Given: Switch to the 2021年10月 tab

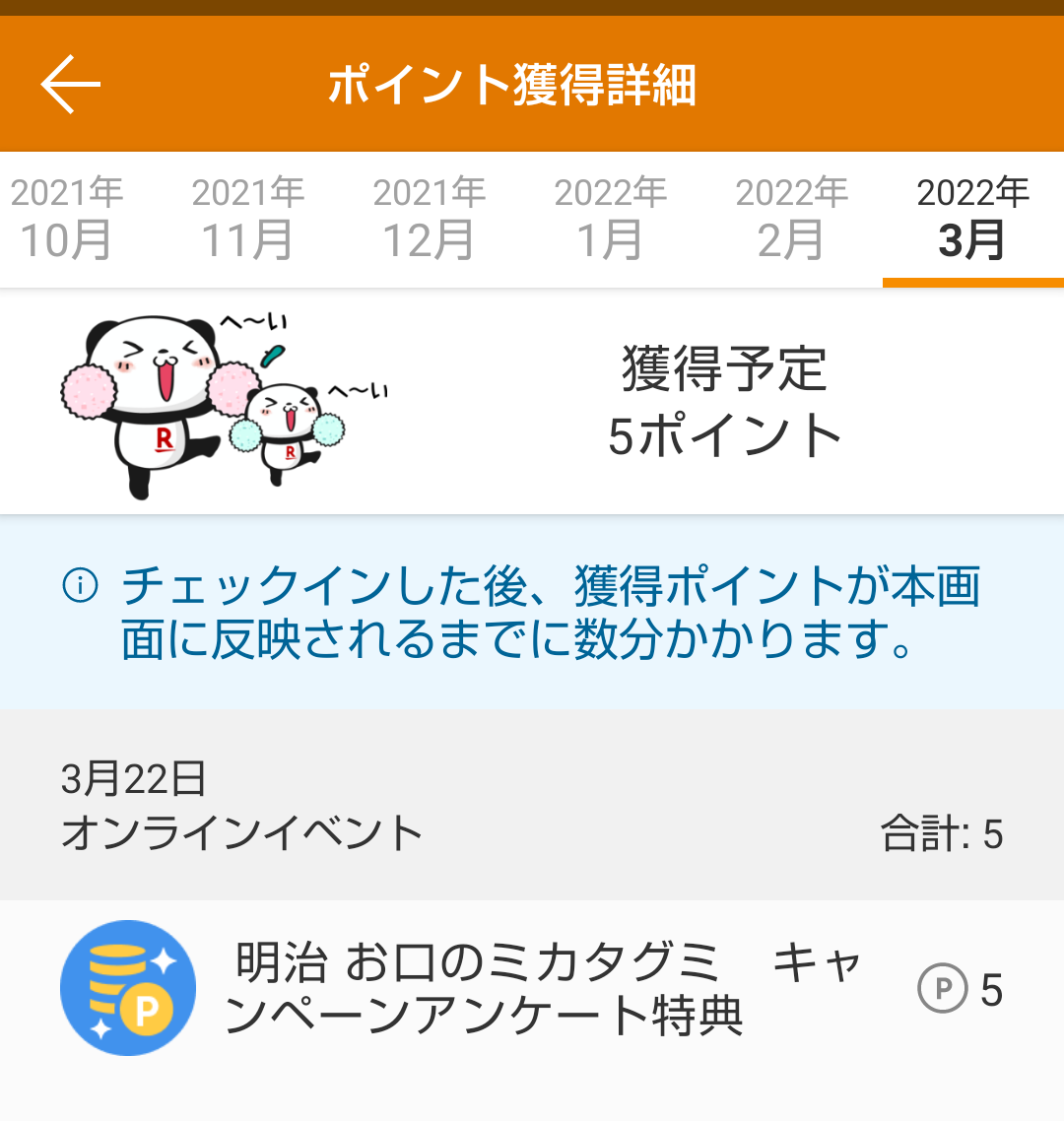Looking at the screenshot, I should coord(67,219).
